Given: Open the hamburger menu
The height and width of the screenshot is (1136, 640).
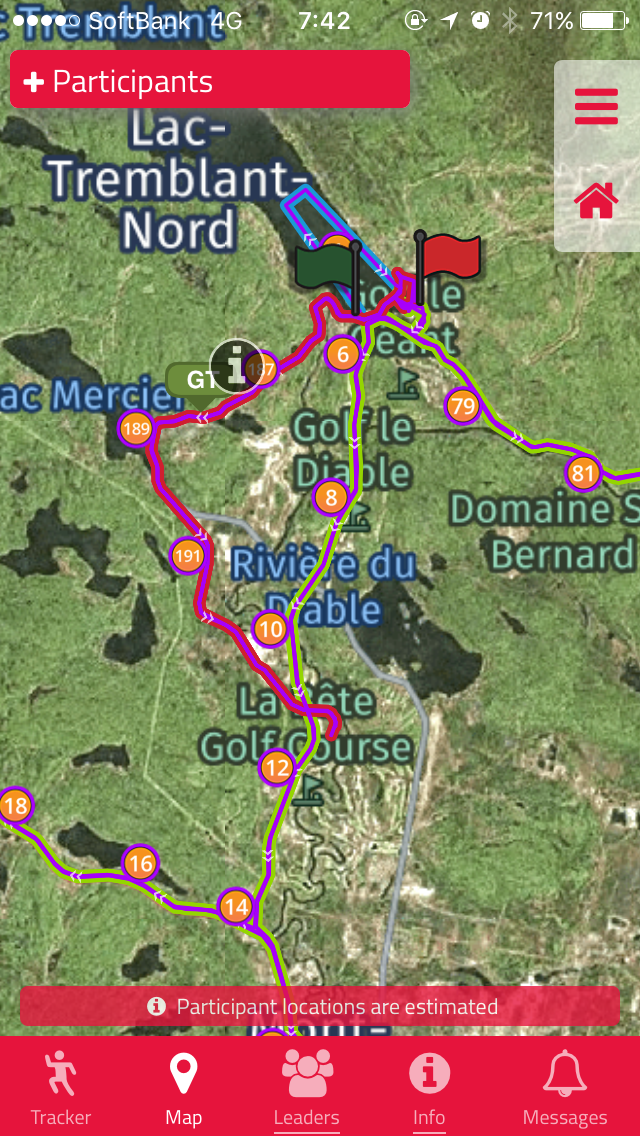Looking at the screenshot, I should click(596, 106).
